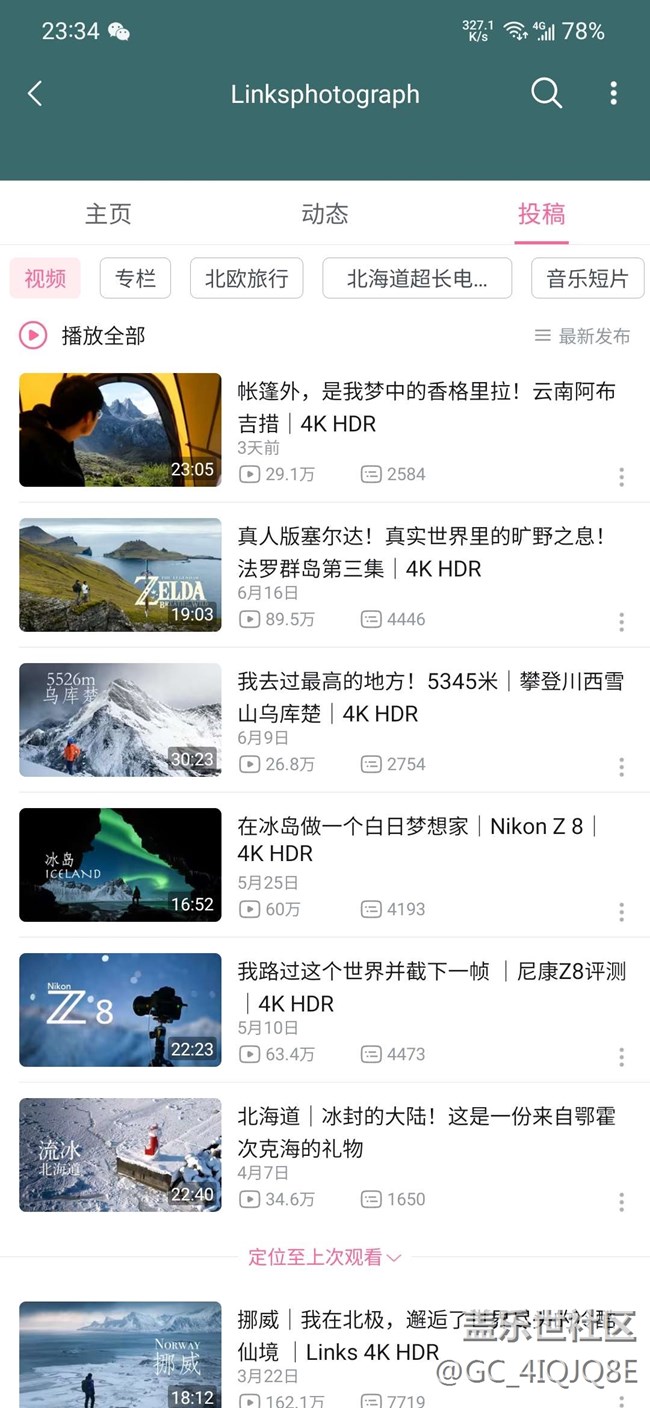
Task: Tap 定位至上次观看 to jump to last watched
Action: 324,1257
